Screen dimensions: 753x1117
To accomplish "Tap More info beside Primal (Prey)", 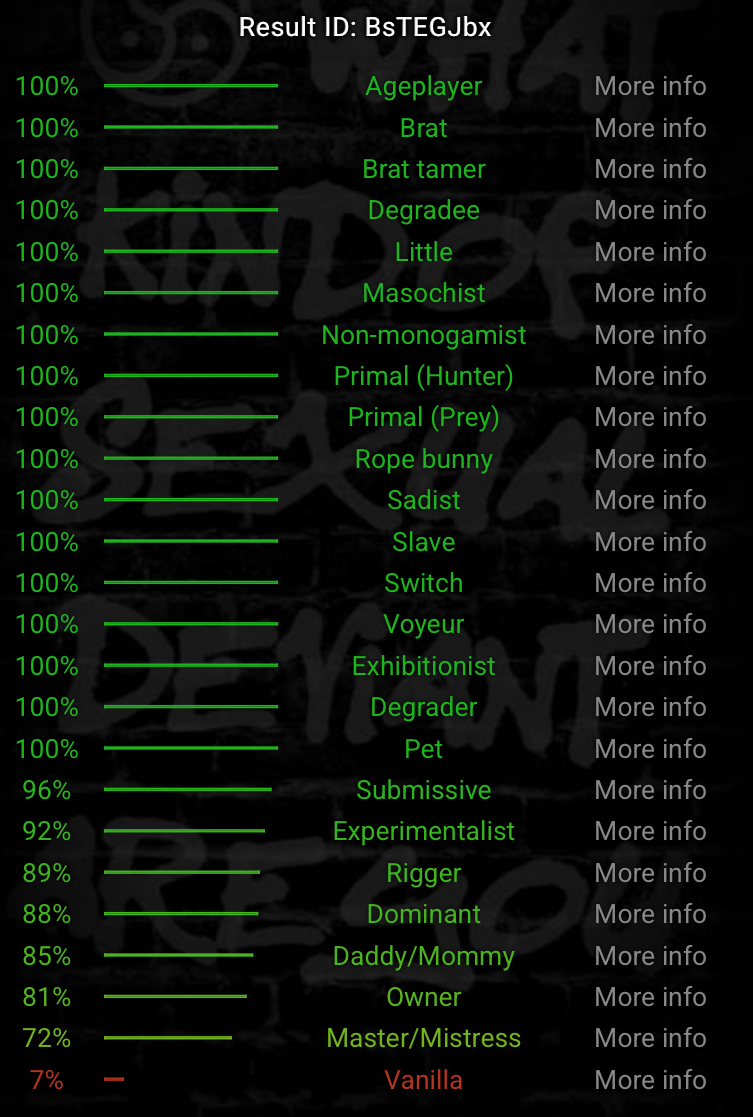I will coord(650,417).
